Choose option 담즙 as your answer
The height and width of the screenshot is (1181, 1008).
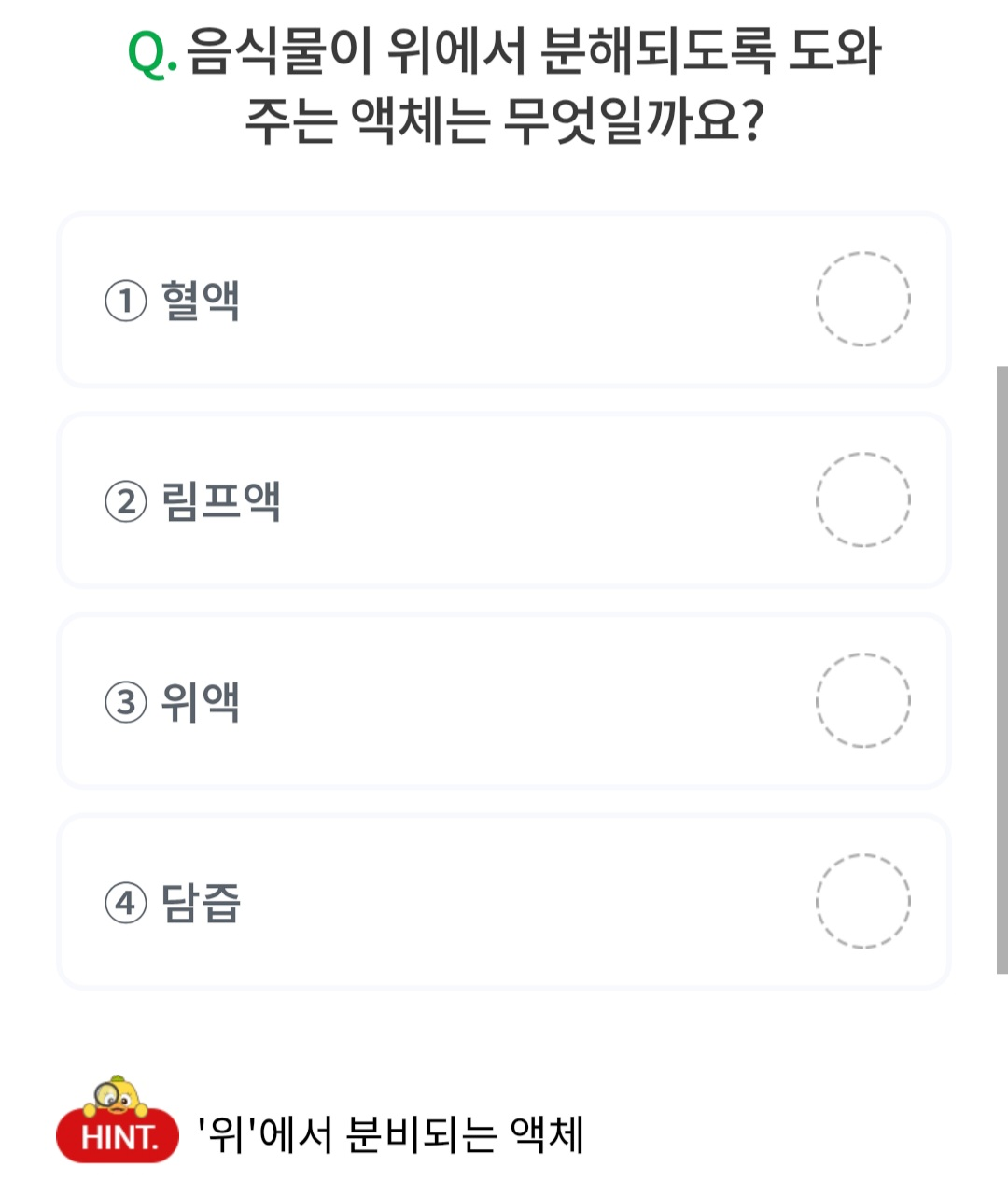click(x=504, y=899)
